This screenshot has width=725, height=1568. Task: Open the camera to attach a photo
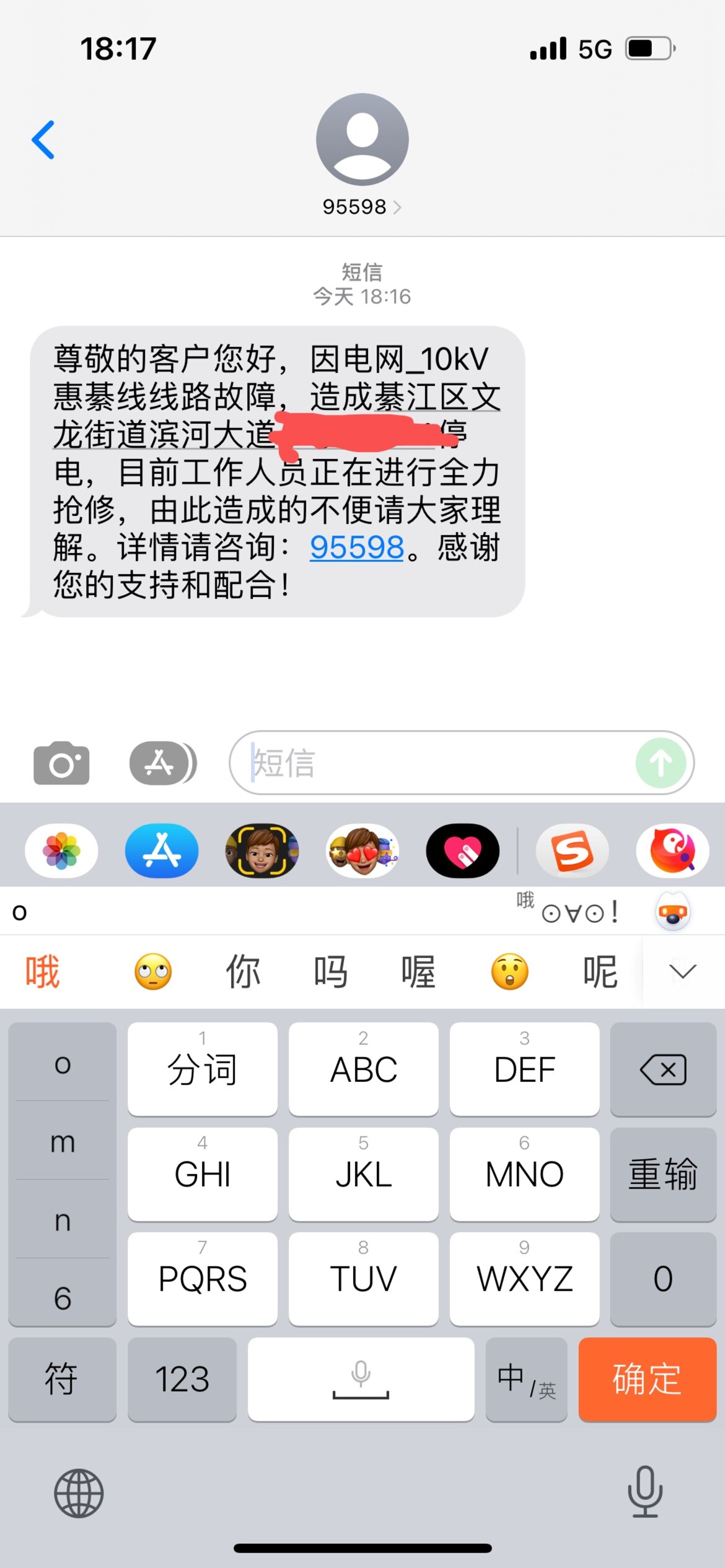61,763
